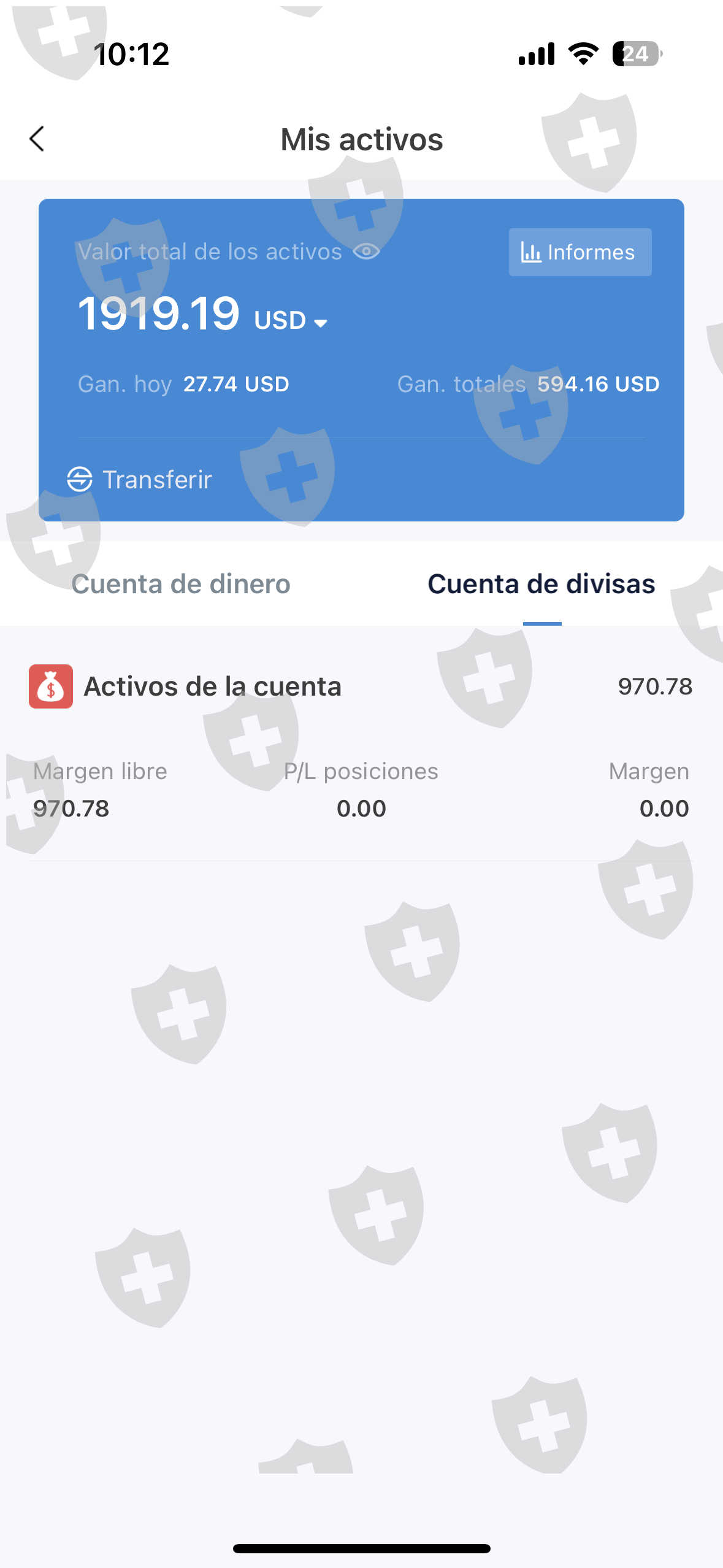723x1568 pixels.
Task: Select the Cuenta de divisas tab
Action: pyautogui.click(x=541, y=584)
